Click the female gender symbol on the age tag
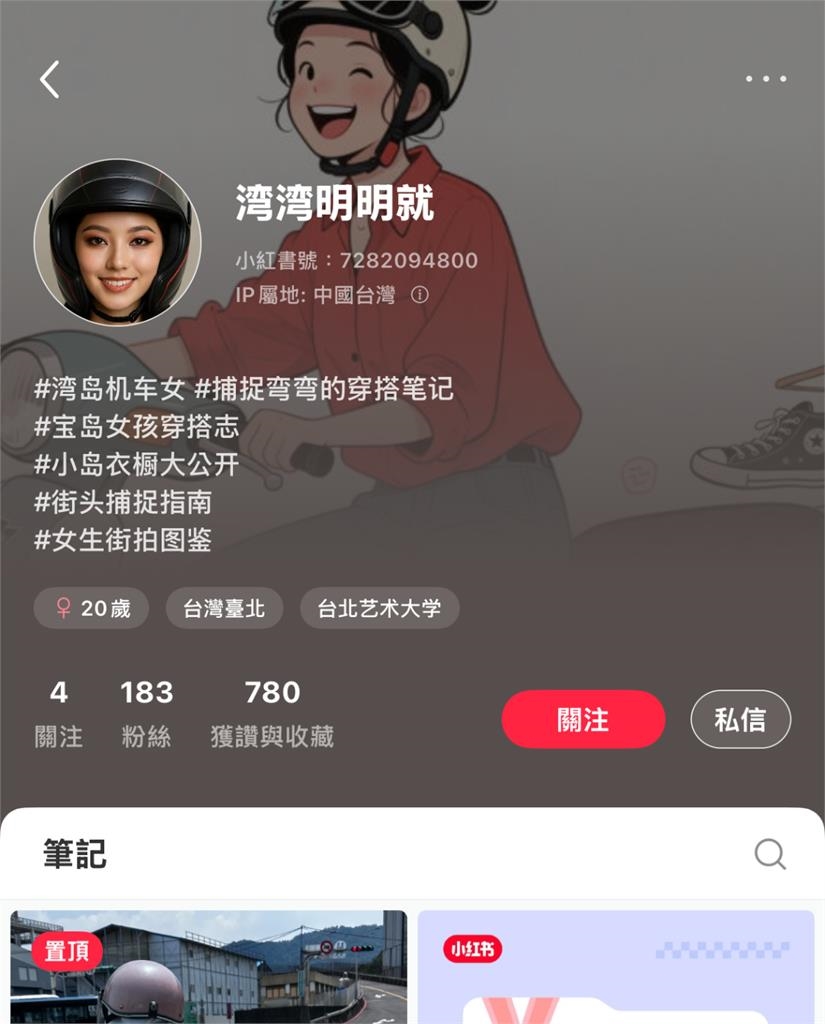 63,608
